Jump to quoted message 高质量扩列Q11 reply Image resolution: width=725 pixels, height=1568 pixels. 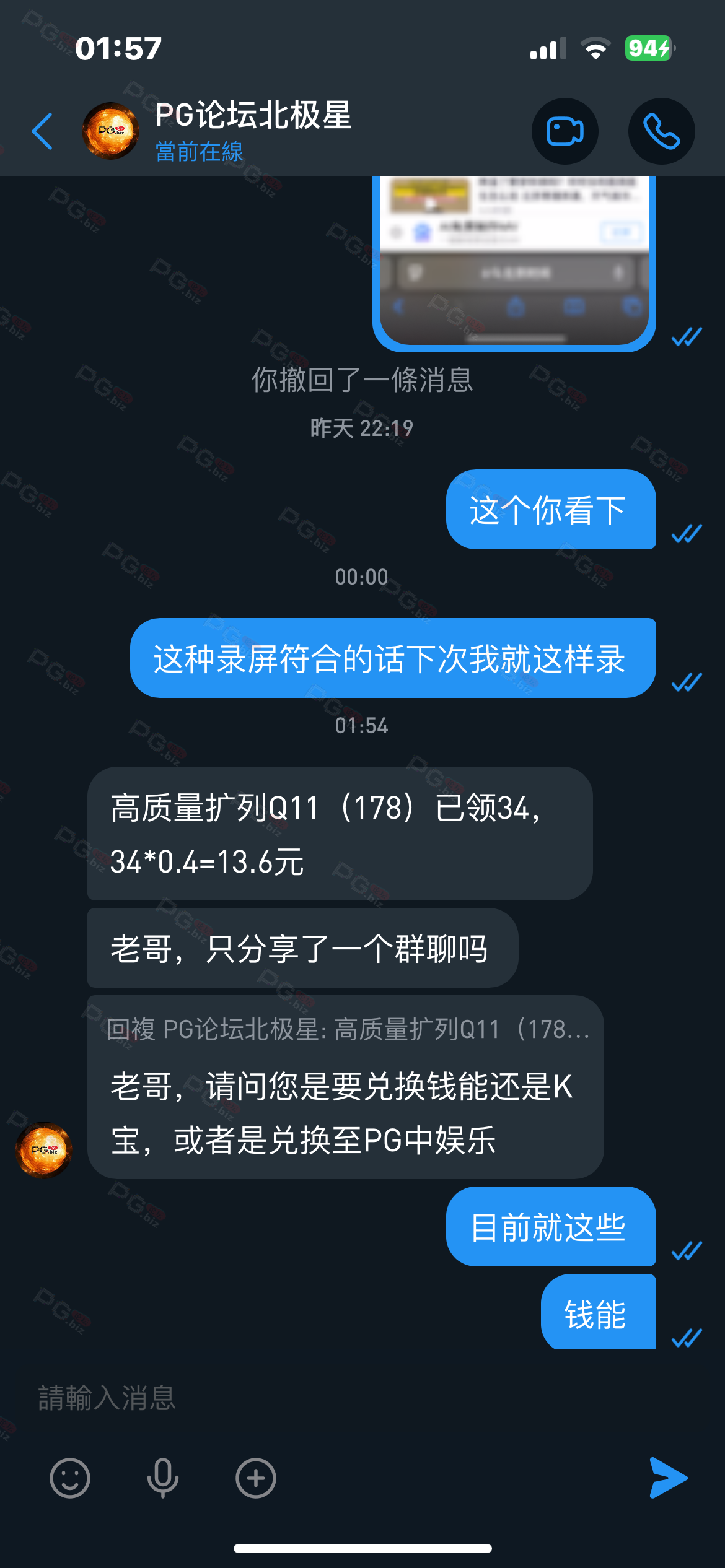(347, 1029)
